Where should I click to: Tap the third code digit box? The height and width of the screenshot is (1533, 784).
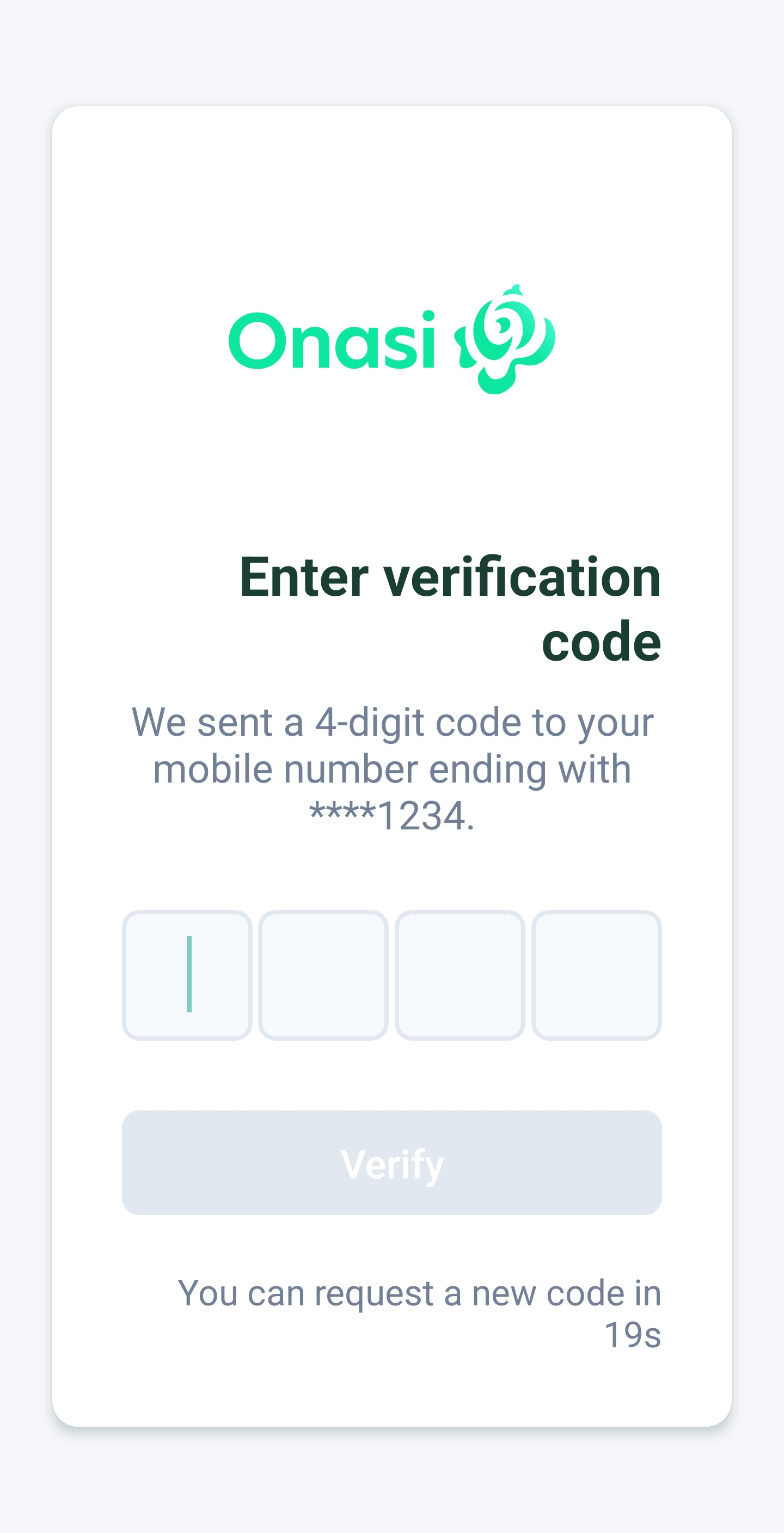pos(460,975)
